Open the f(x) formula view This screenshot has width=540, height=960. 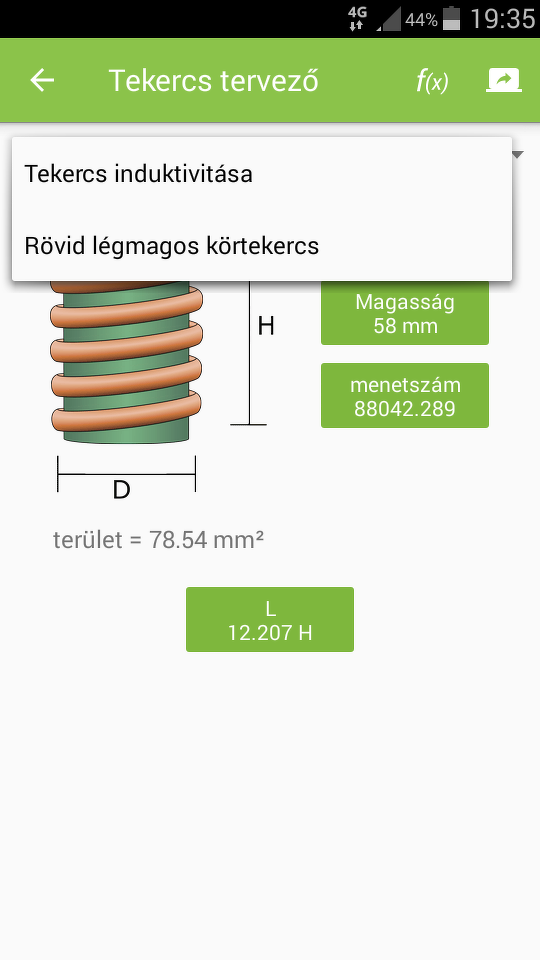click(432, 81)
